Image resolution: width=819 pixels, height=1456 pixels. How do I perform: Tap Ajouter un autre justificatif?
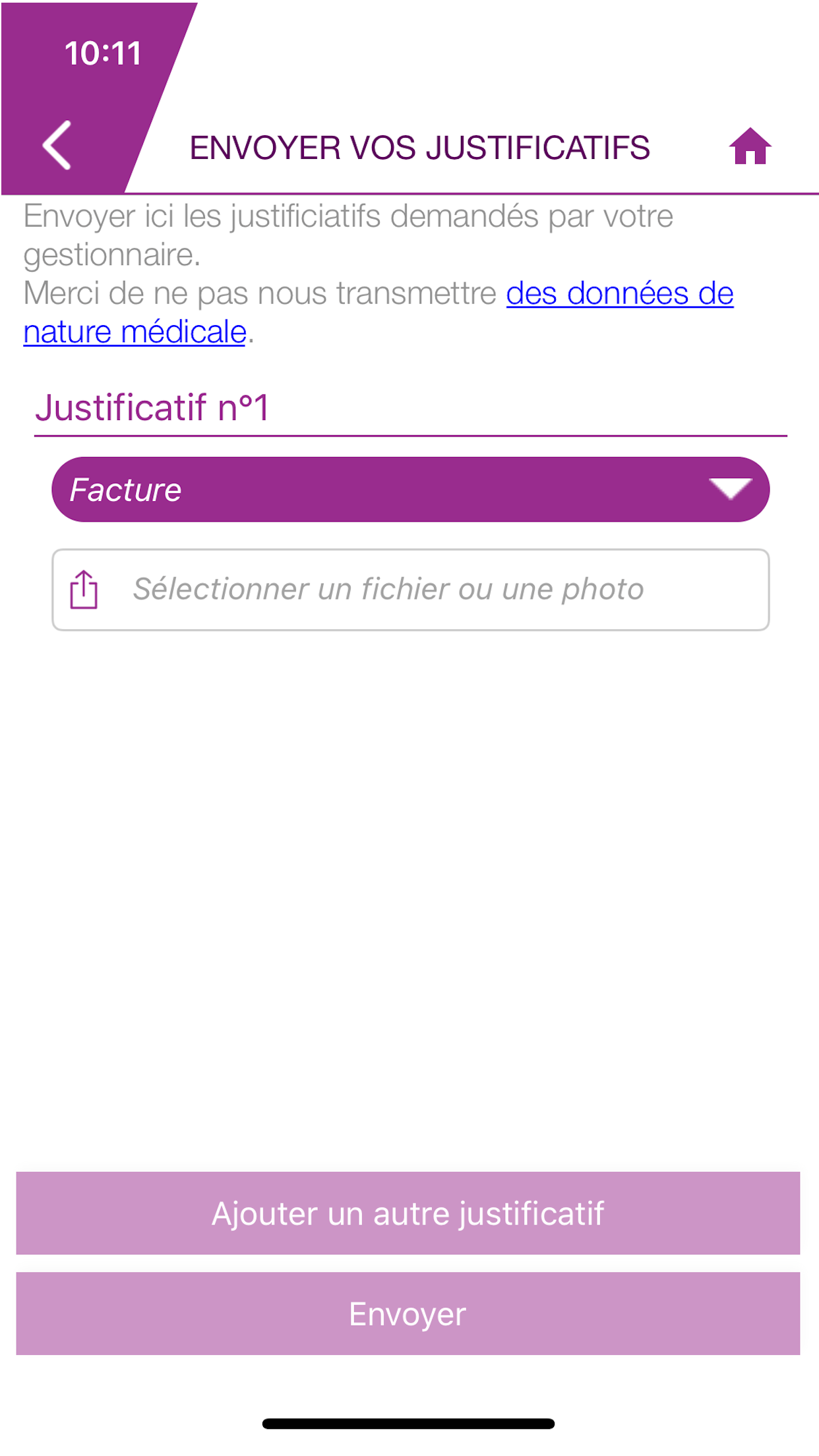coord(409,1213)
